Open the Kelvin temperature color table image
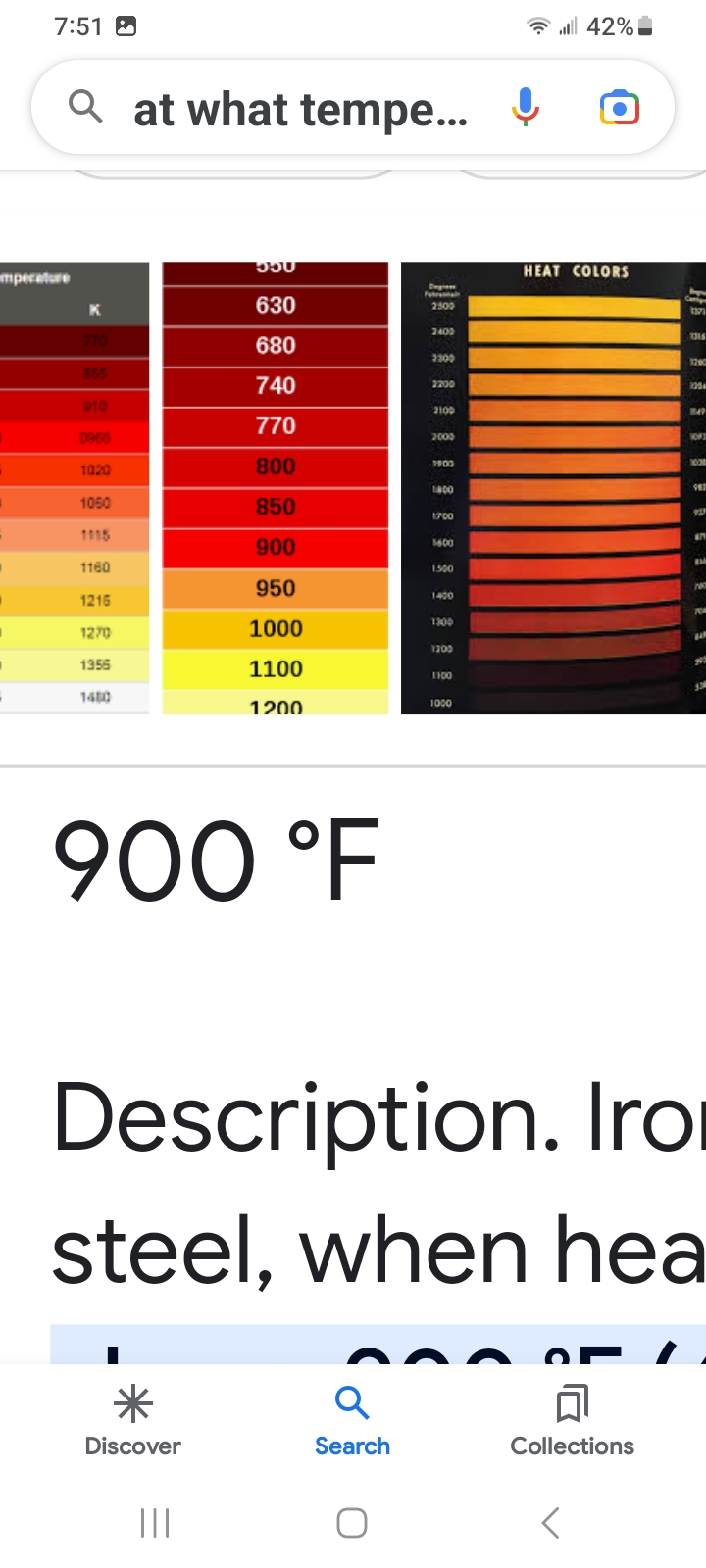Viewport: 706px width, 1568px height. point(75,487)
